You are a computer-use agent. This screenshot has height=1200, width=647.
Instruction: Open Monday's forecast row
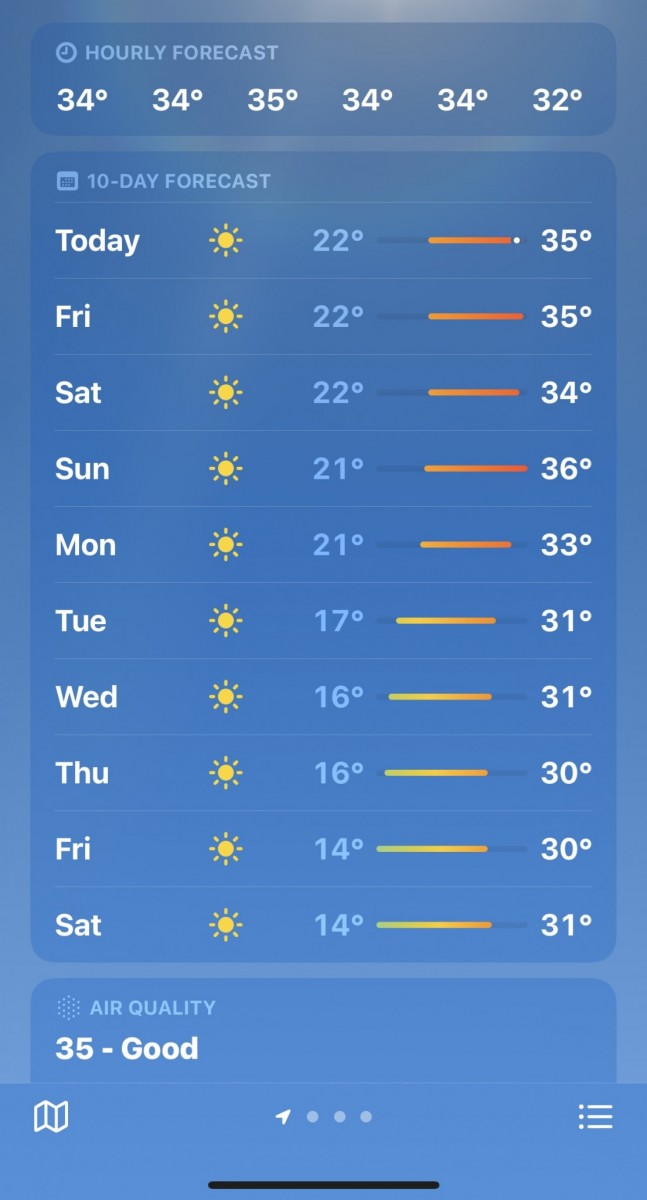323,545
